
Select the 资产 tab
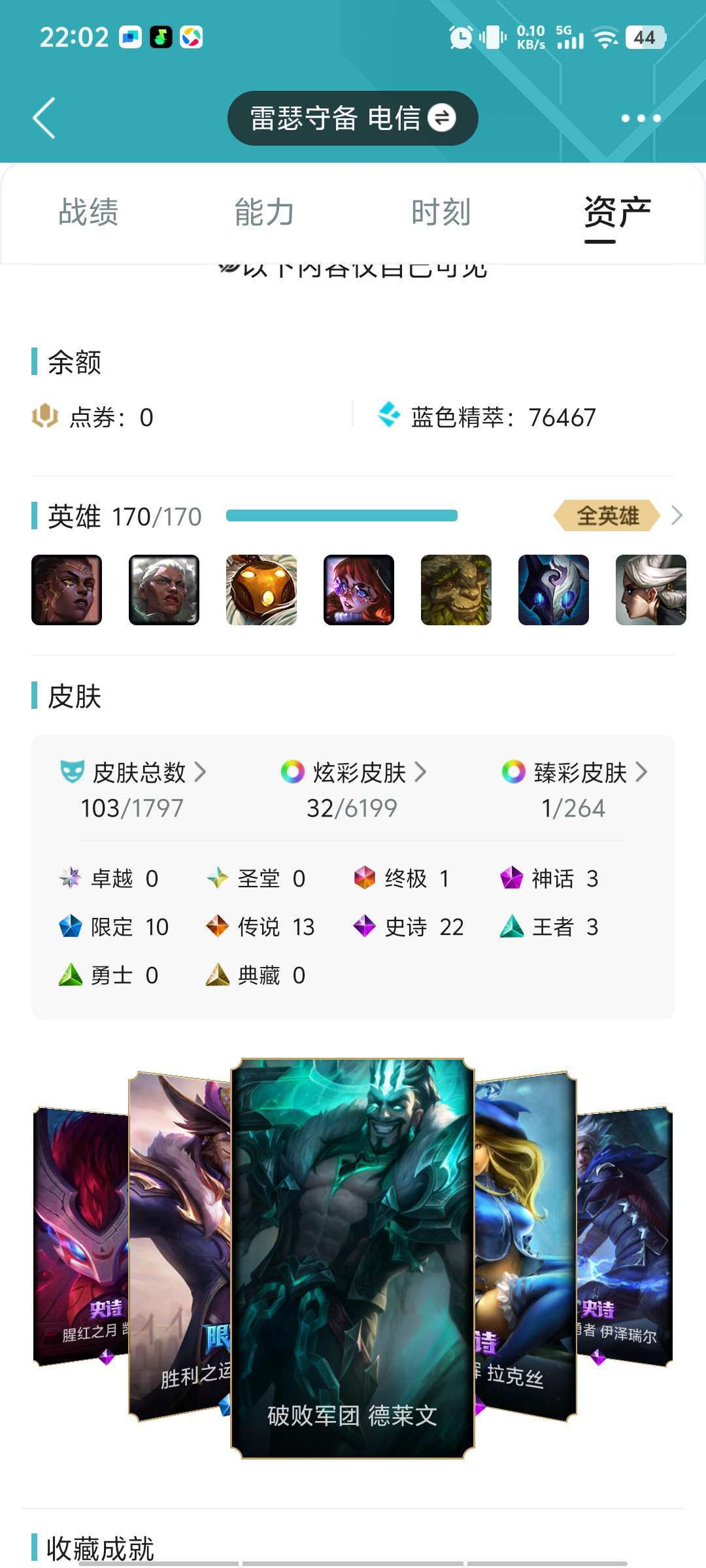pos(617,212)
